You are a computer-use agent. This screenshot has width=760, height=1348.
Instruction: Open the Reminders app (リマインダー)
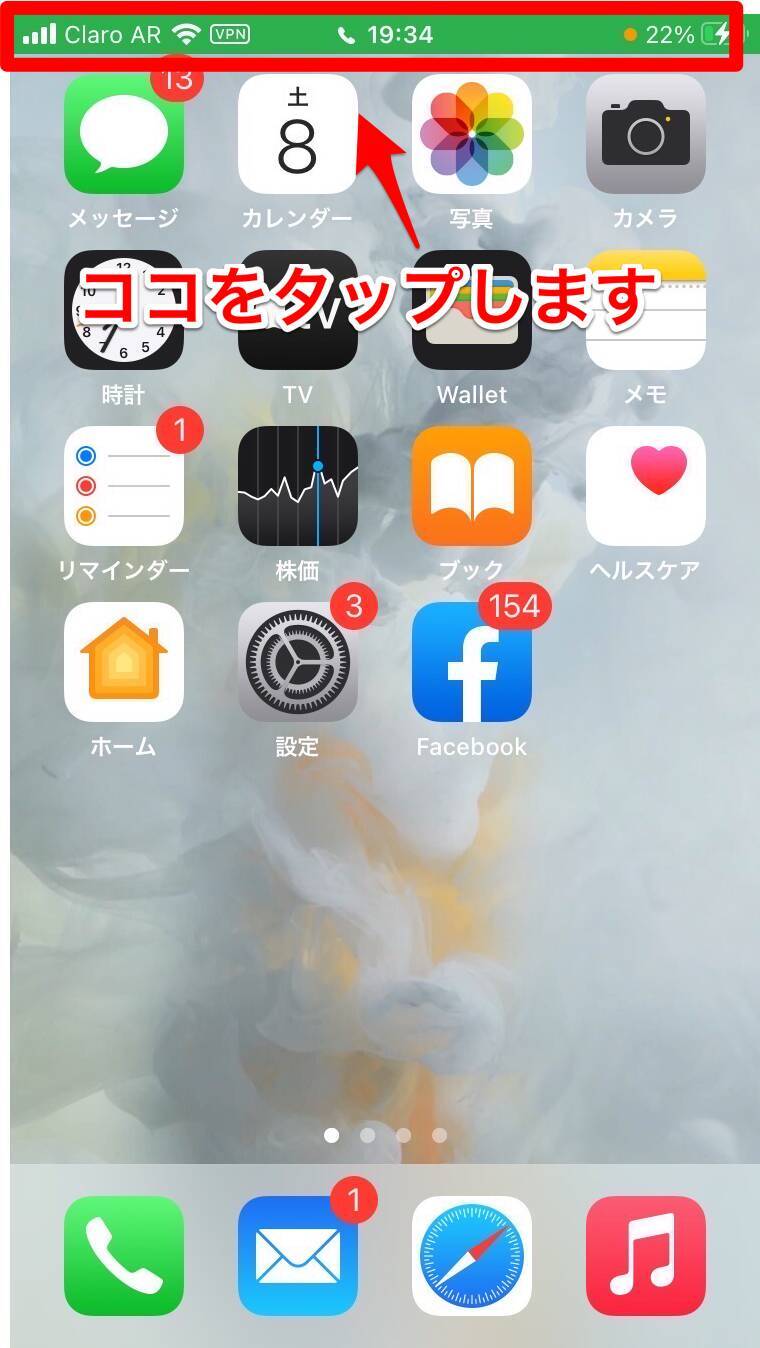click(124, 486)
